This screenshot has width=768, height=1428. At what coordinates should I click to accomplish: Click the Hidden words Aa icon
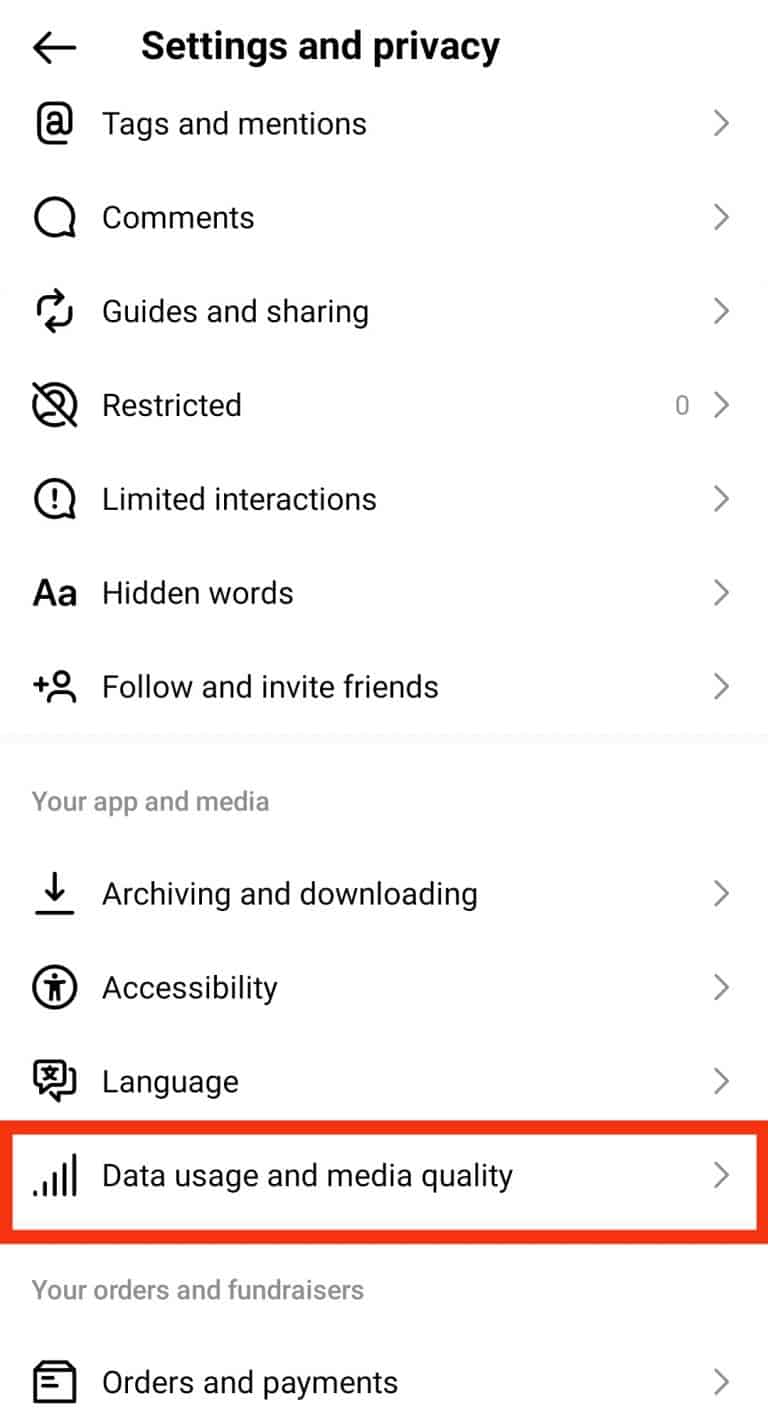[54, 592]
